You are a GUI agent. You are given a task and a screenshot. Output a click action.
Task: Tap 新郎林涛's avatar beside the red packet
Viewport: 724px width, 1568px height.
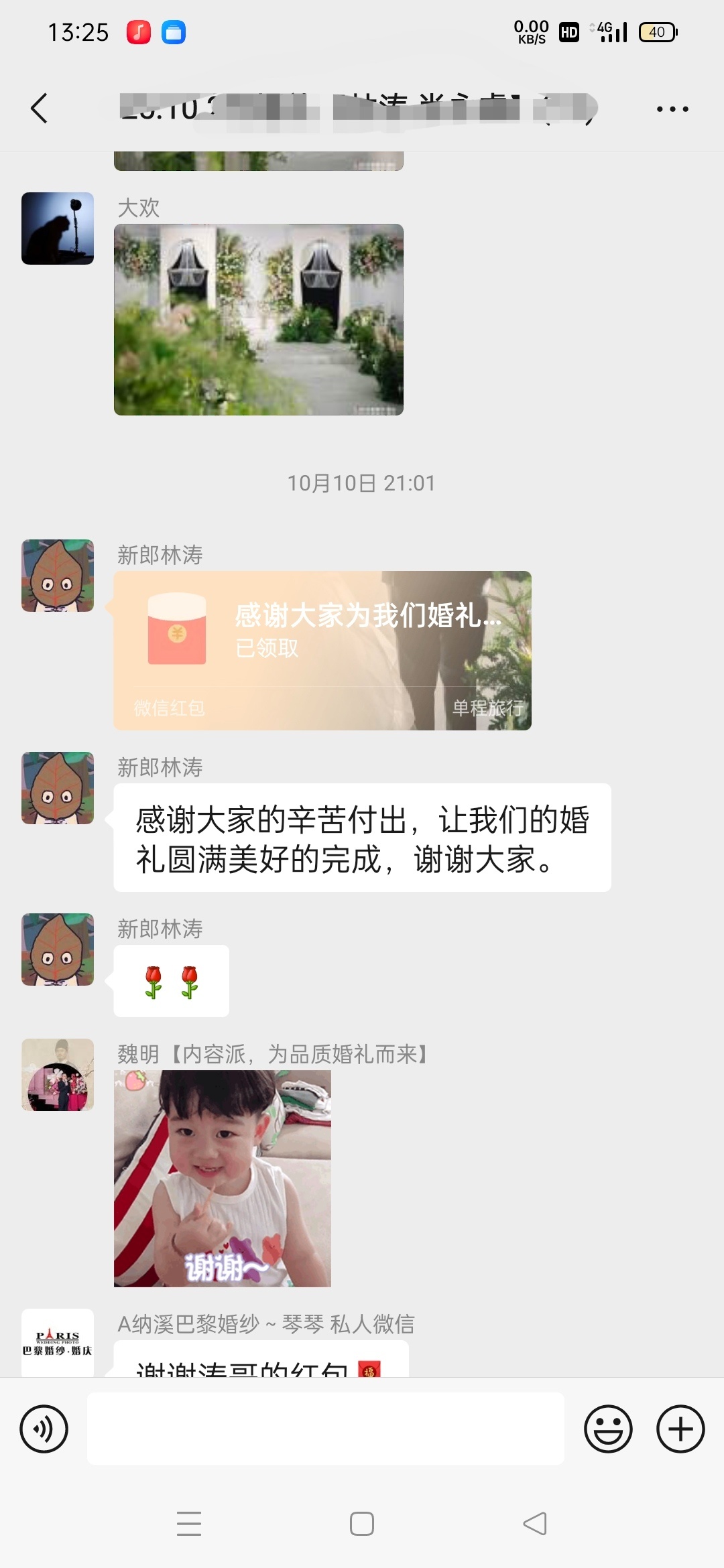58,576
